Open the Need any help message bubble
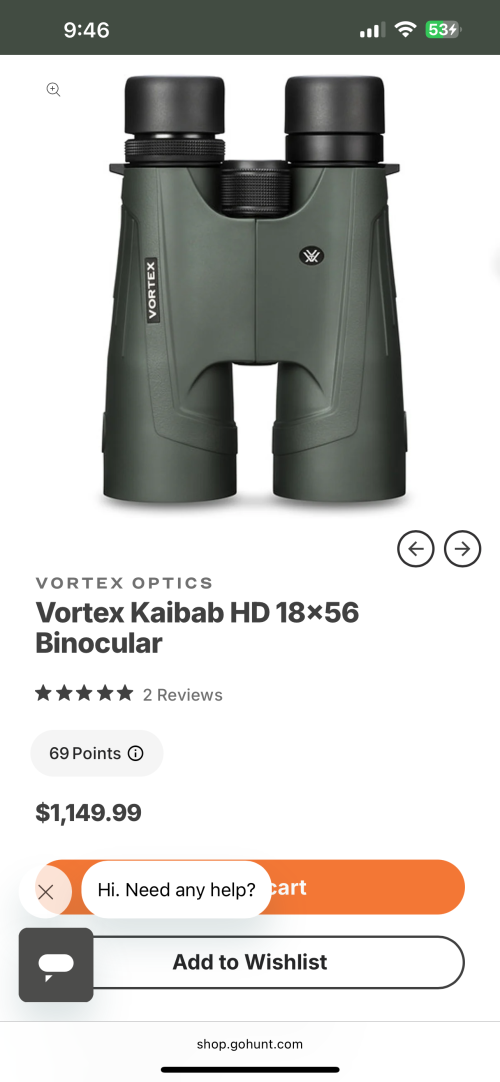500x1082 pixels. pos(176,889)
